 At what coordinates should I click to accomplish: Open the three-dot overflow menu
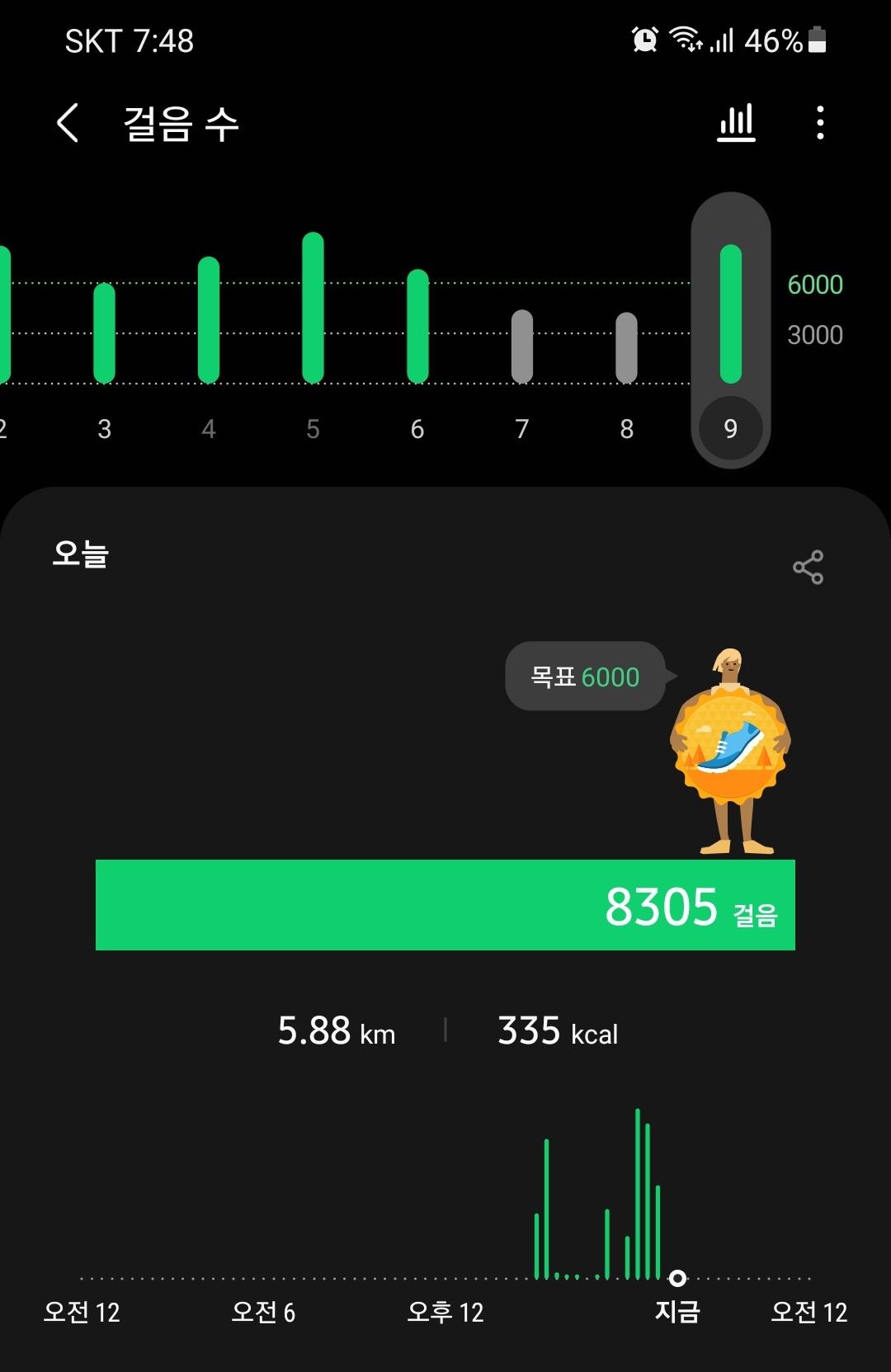point(819,123)
